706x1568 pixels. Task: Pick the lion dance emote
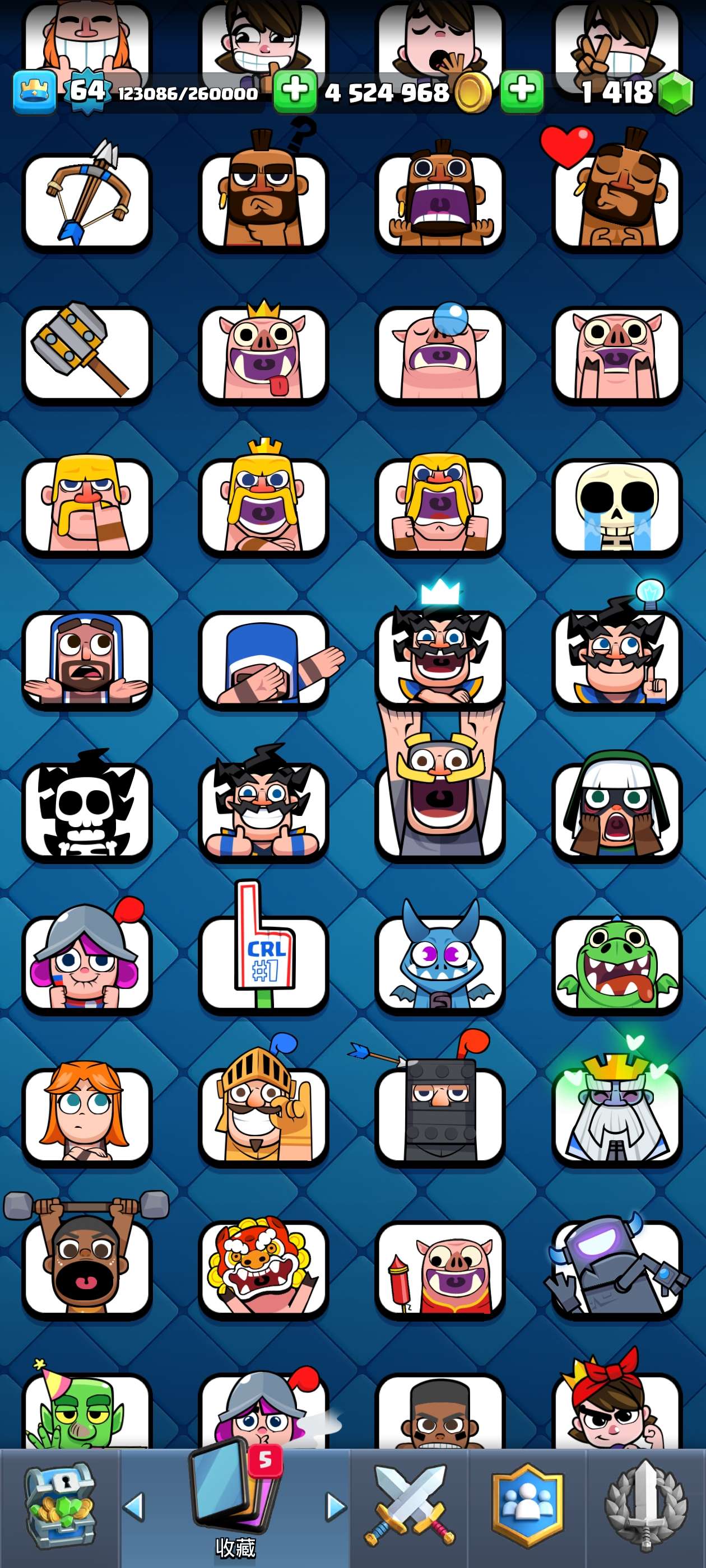point(263,1267)
